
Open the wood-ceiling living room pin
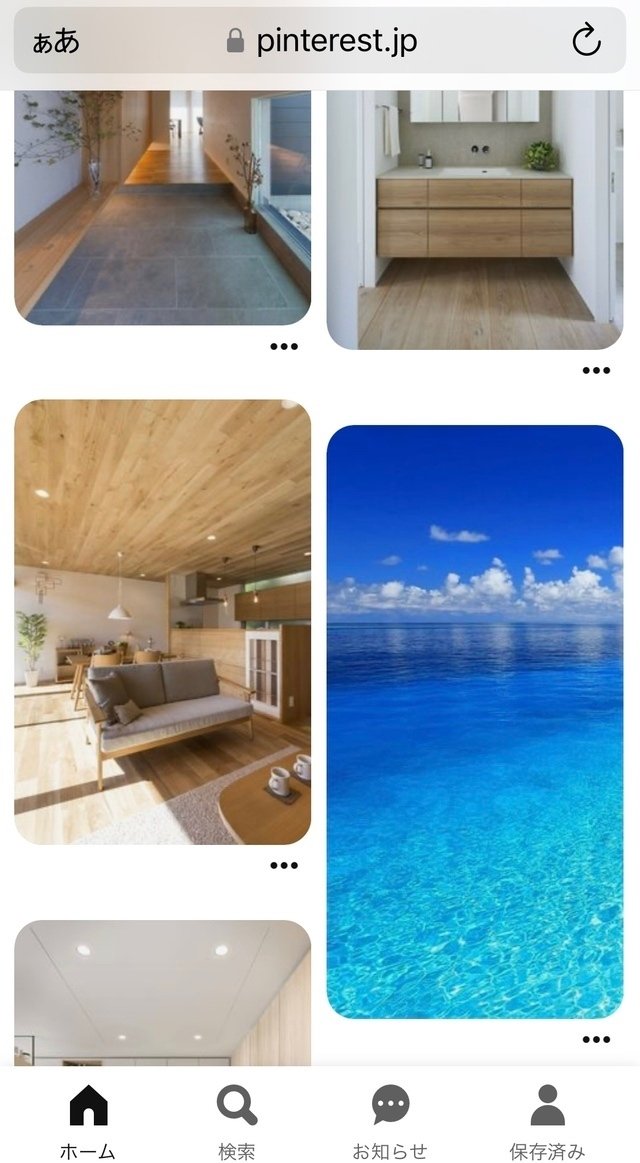pyautogui.click(x=162, y=622)
